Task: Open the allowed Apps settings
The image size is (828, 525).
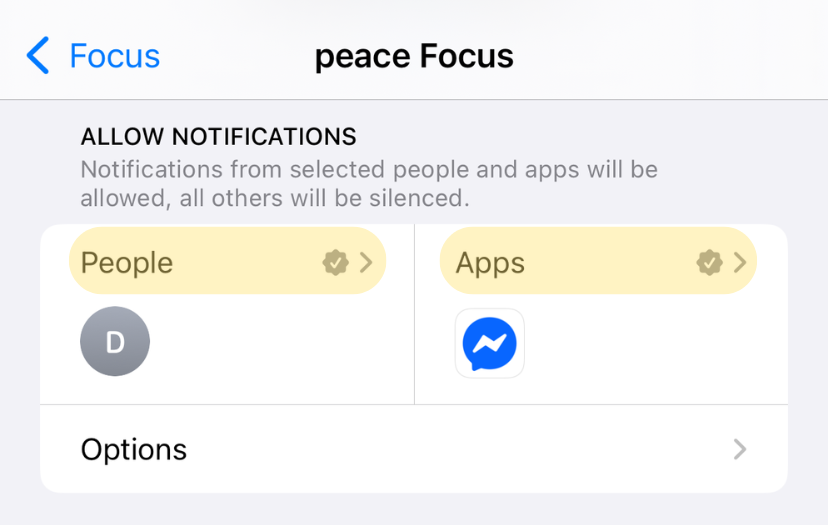Action: [x=598, y=262]
